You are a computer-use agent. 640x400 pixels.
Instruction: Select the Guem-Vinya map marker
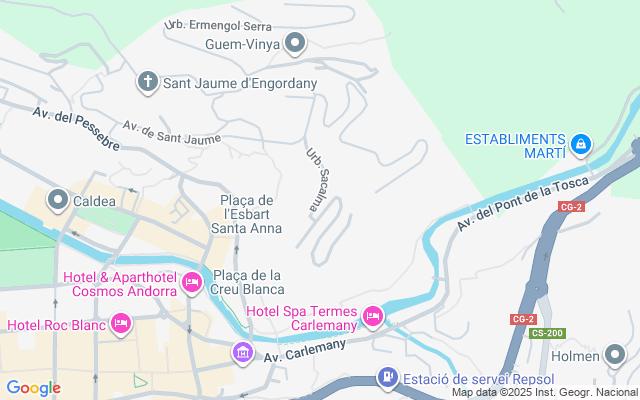click(x=295, y=43)
